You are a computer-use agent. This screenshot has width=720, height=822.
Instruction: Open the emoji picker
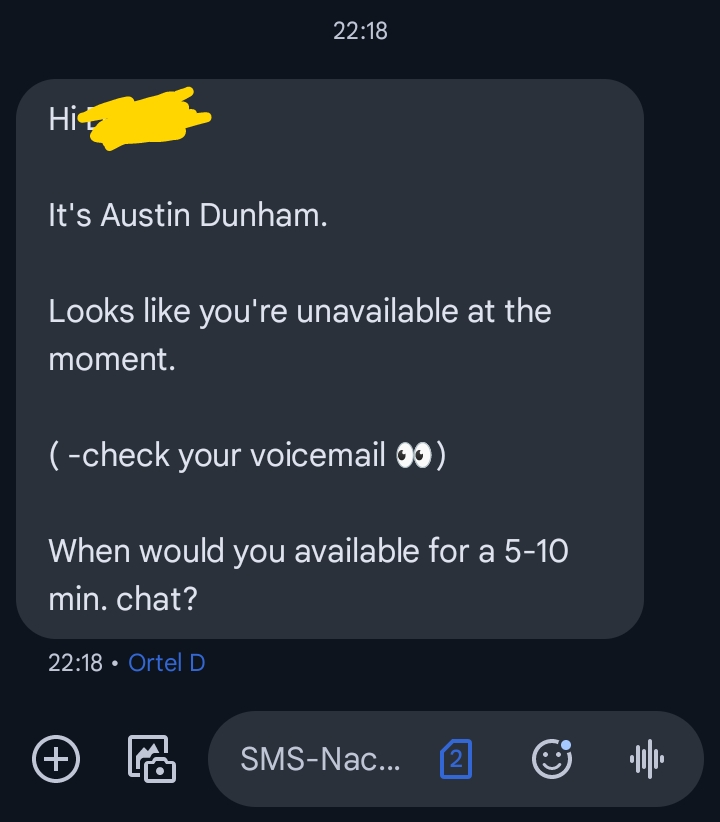coord(551,760)
